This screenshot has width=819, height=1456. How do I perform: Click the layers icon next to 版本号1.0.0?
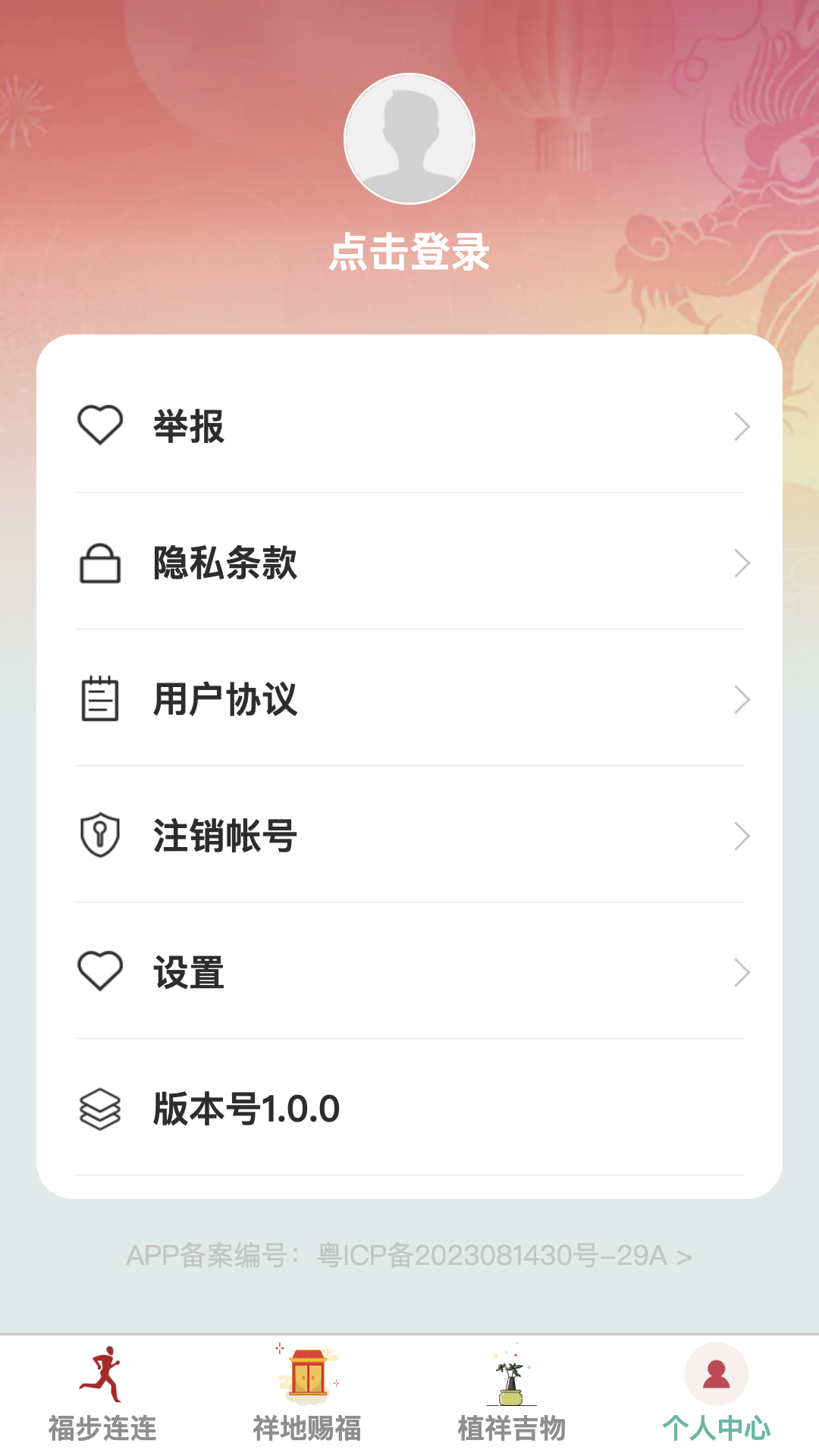pyautogui.click(x=101, y=1108)
